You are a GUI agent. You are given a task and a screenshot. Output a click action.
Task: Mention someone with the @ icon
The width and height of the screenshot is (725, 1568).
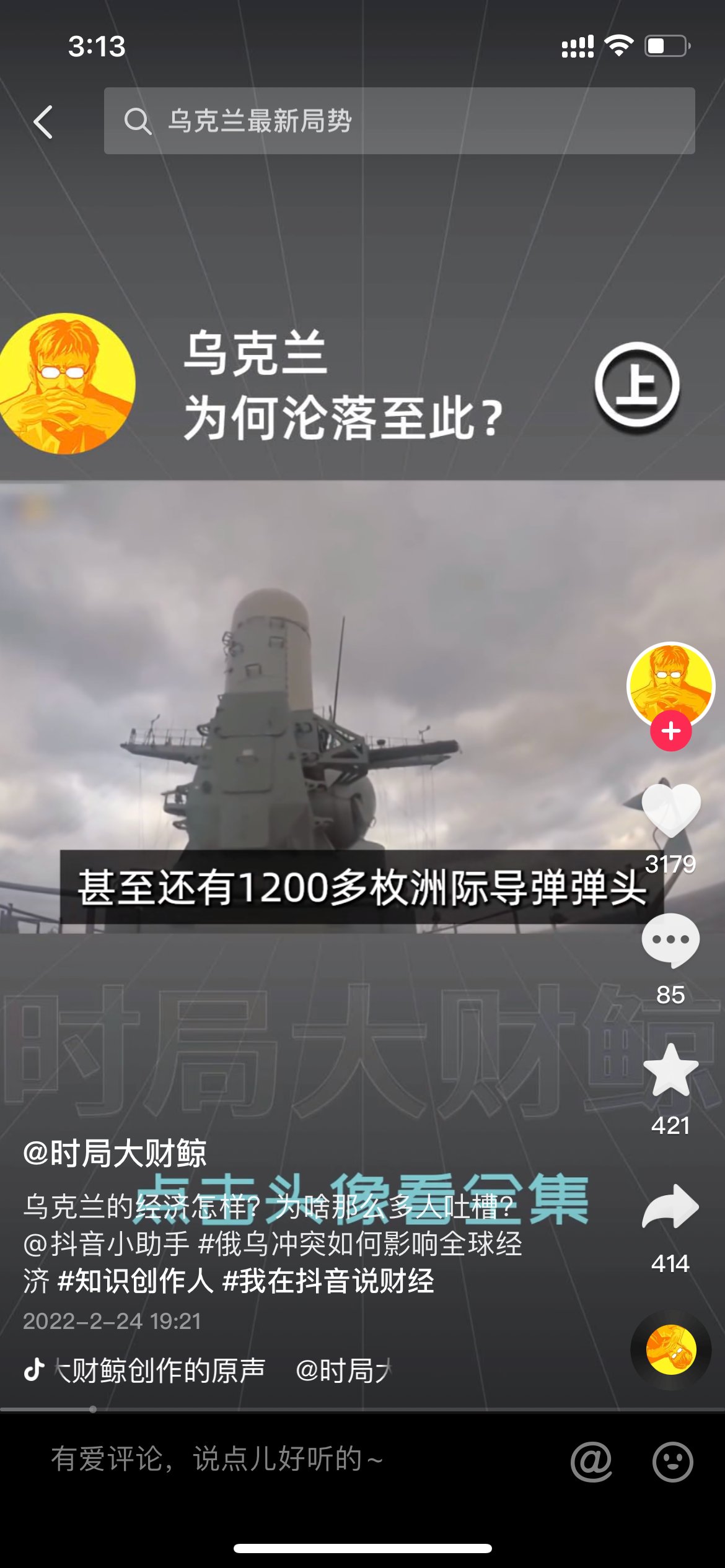point(591,1462)
